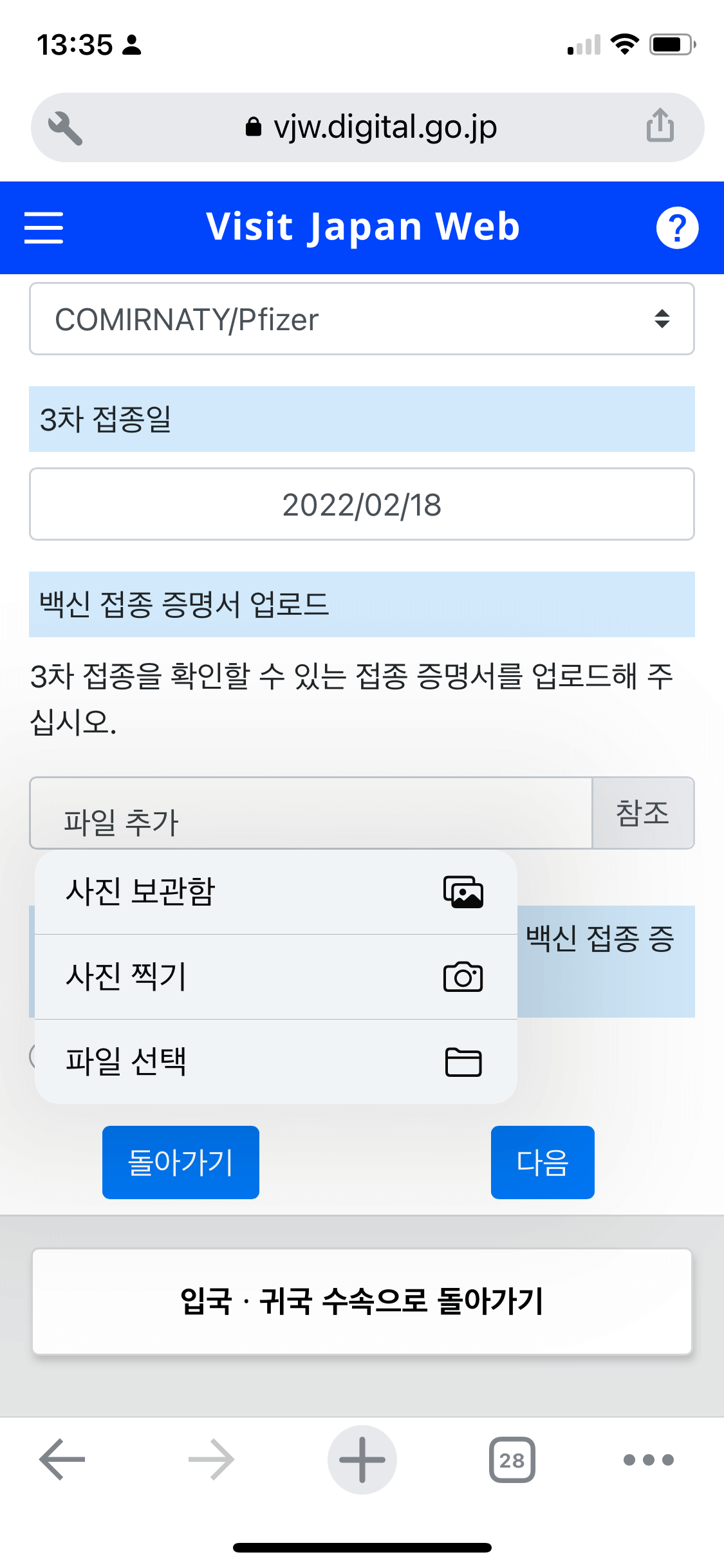Open the COMIRNATY/Pfizer vaccine selector

tap(362, 319)
